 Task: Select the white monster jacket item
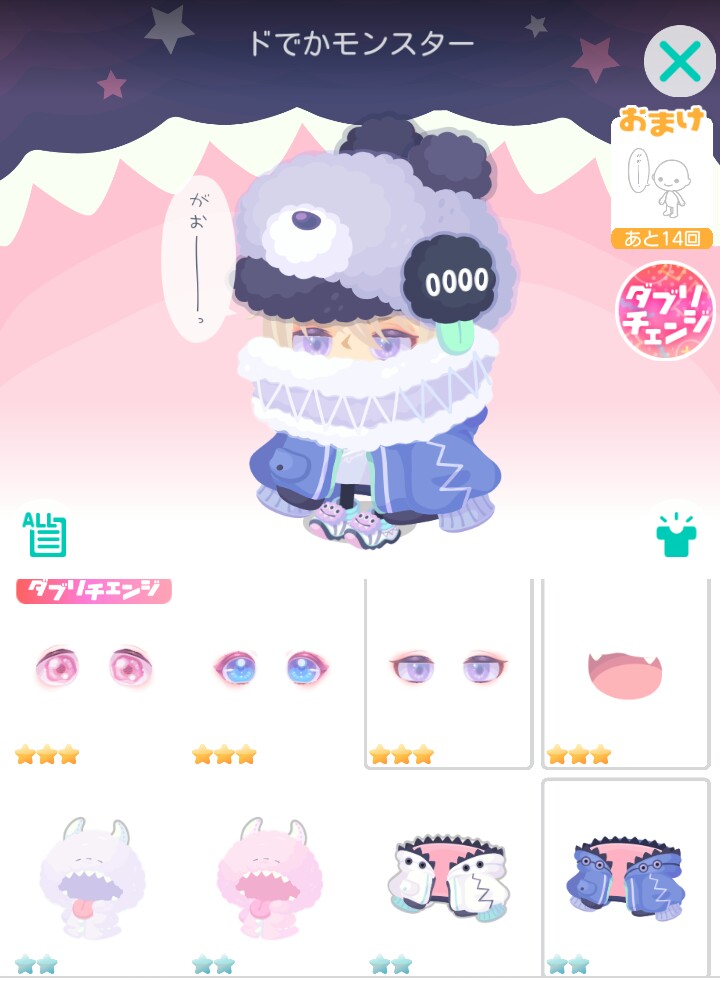(x=447, y=875)
